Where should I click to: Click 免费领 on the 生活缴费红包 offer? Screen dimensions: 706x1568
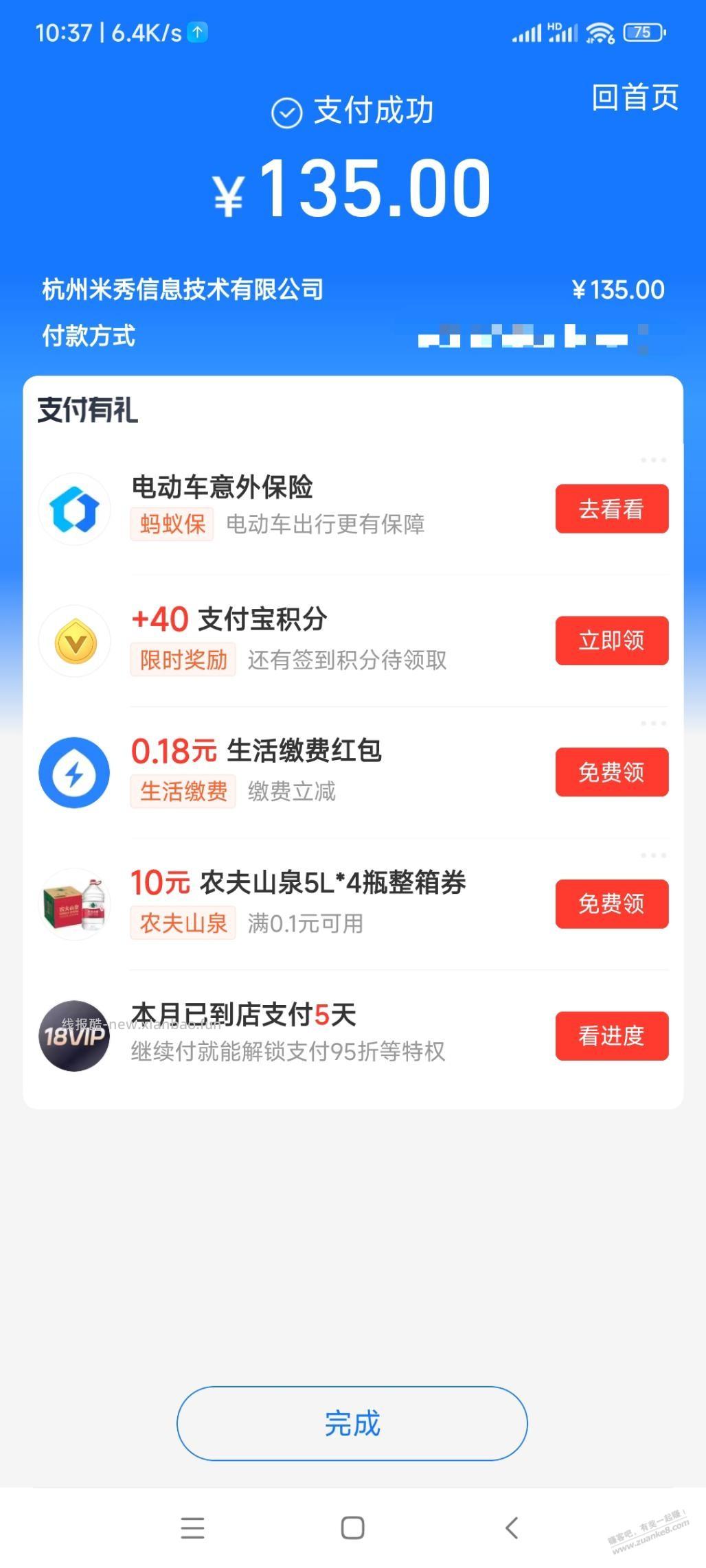tap(611, 772)
